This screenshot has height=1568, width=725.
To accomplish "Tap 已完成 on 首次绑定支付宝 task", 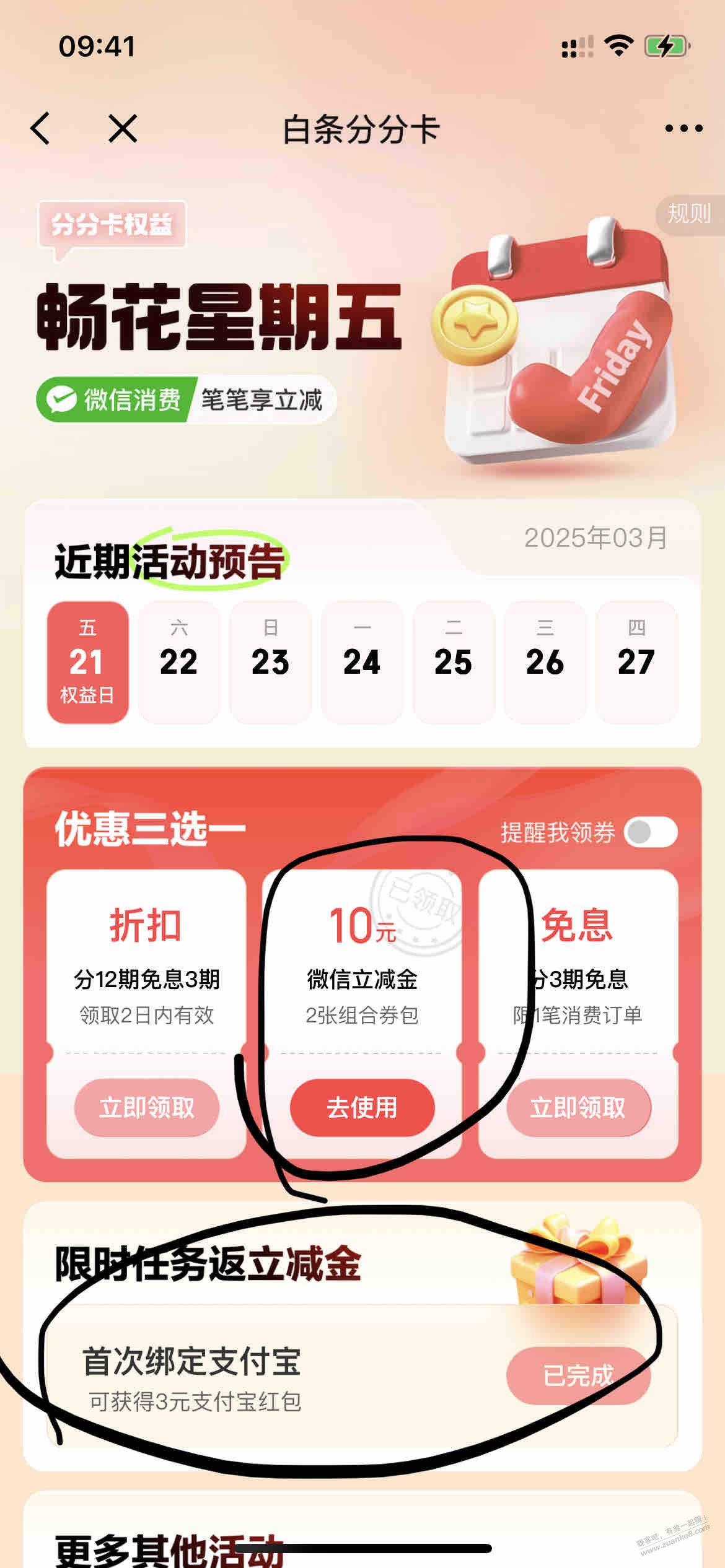I will [578, 1375].
